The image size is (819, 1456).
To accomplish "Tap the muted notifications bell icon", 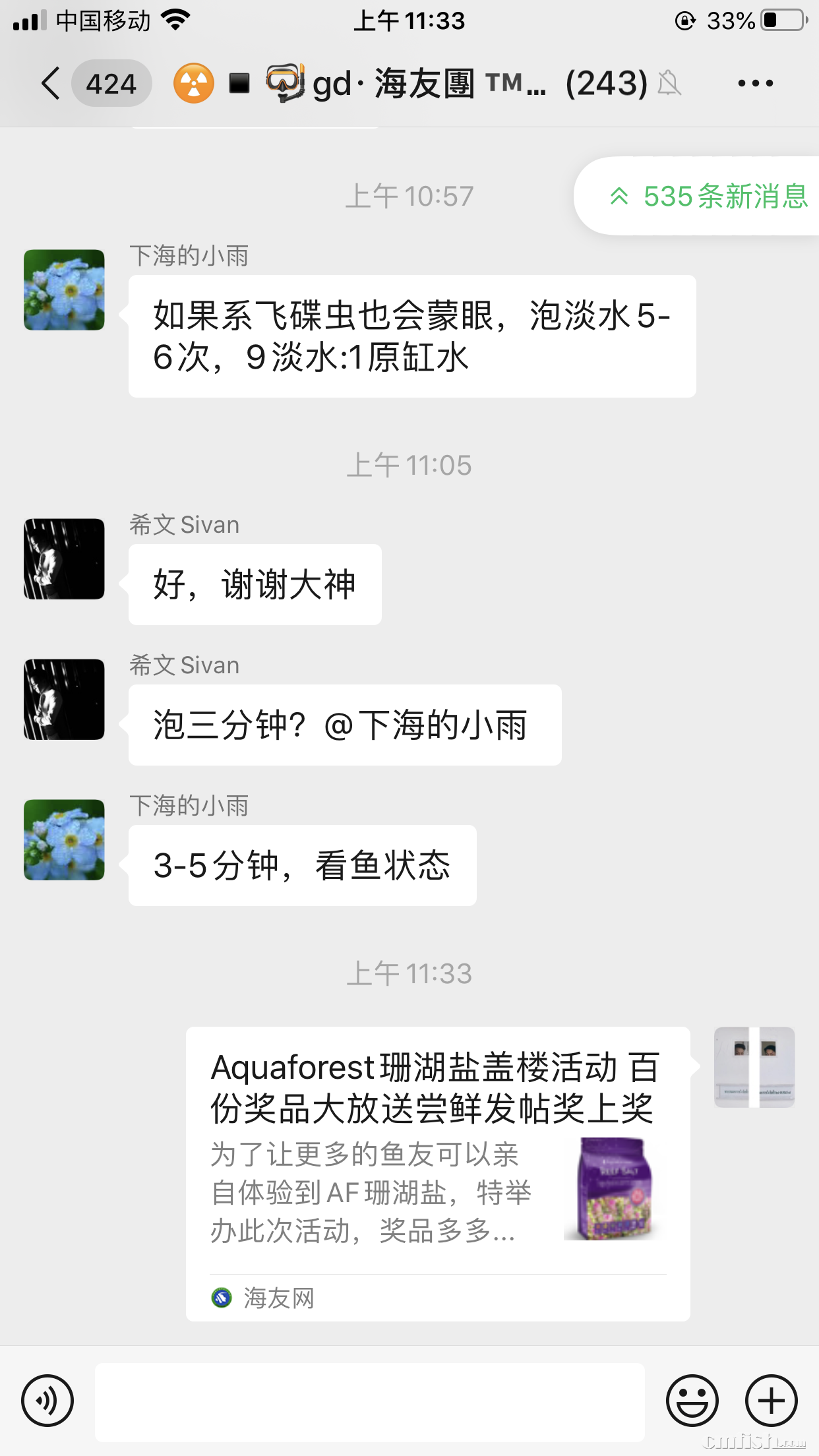I will click(x=670, y=83).
